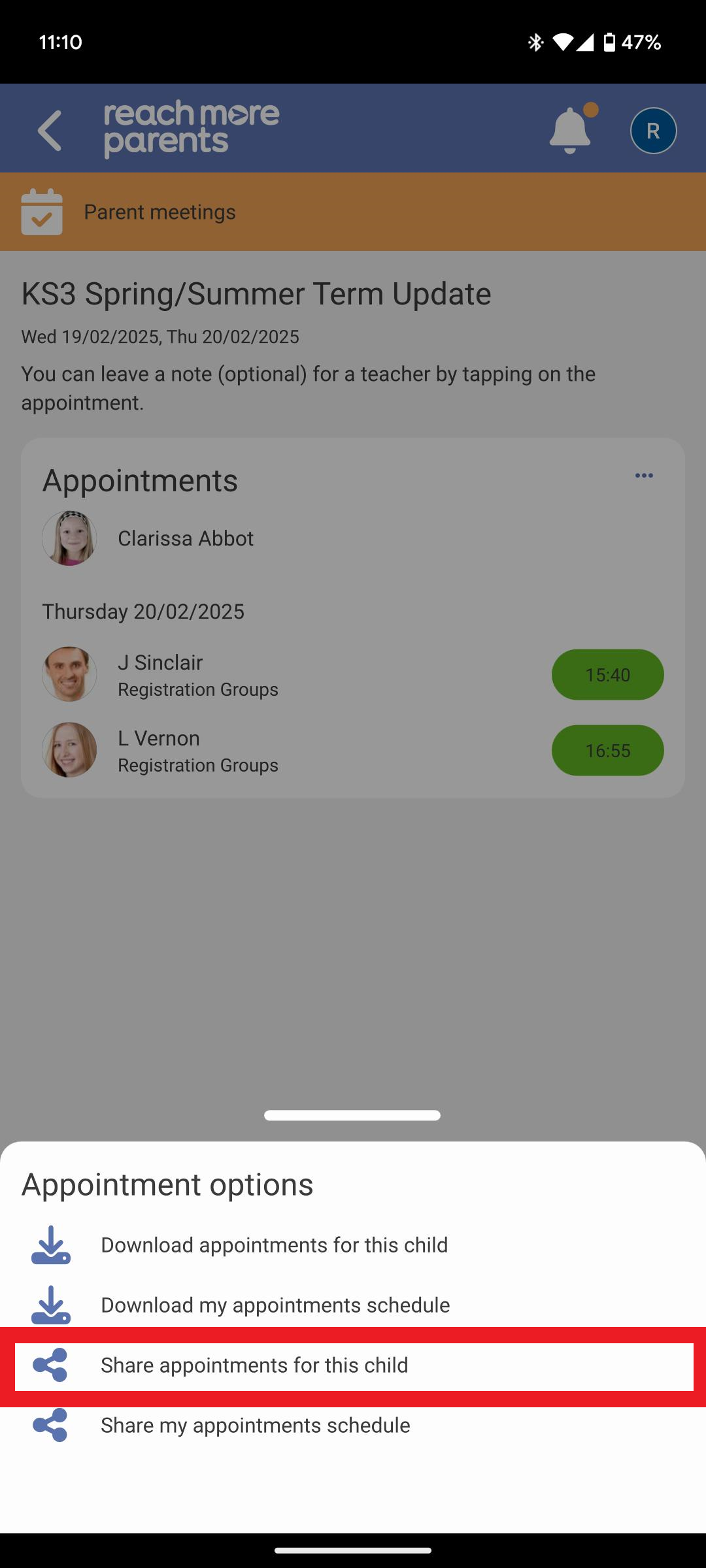Share appointments for this child

pos(255,1365)
